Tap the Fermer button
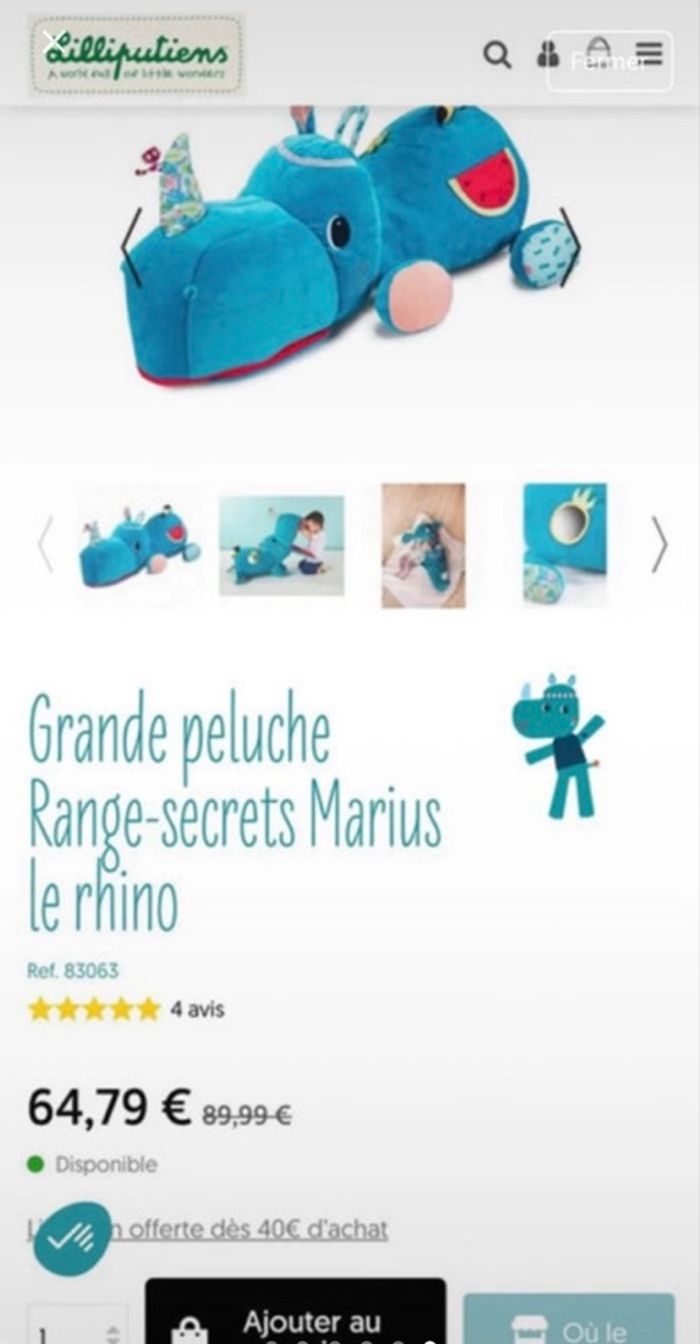Viewport: 700px width, 1344px height. click(609, 62)
